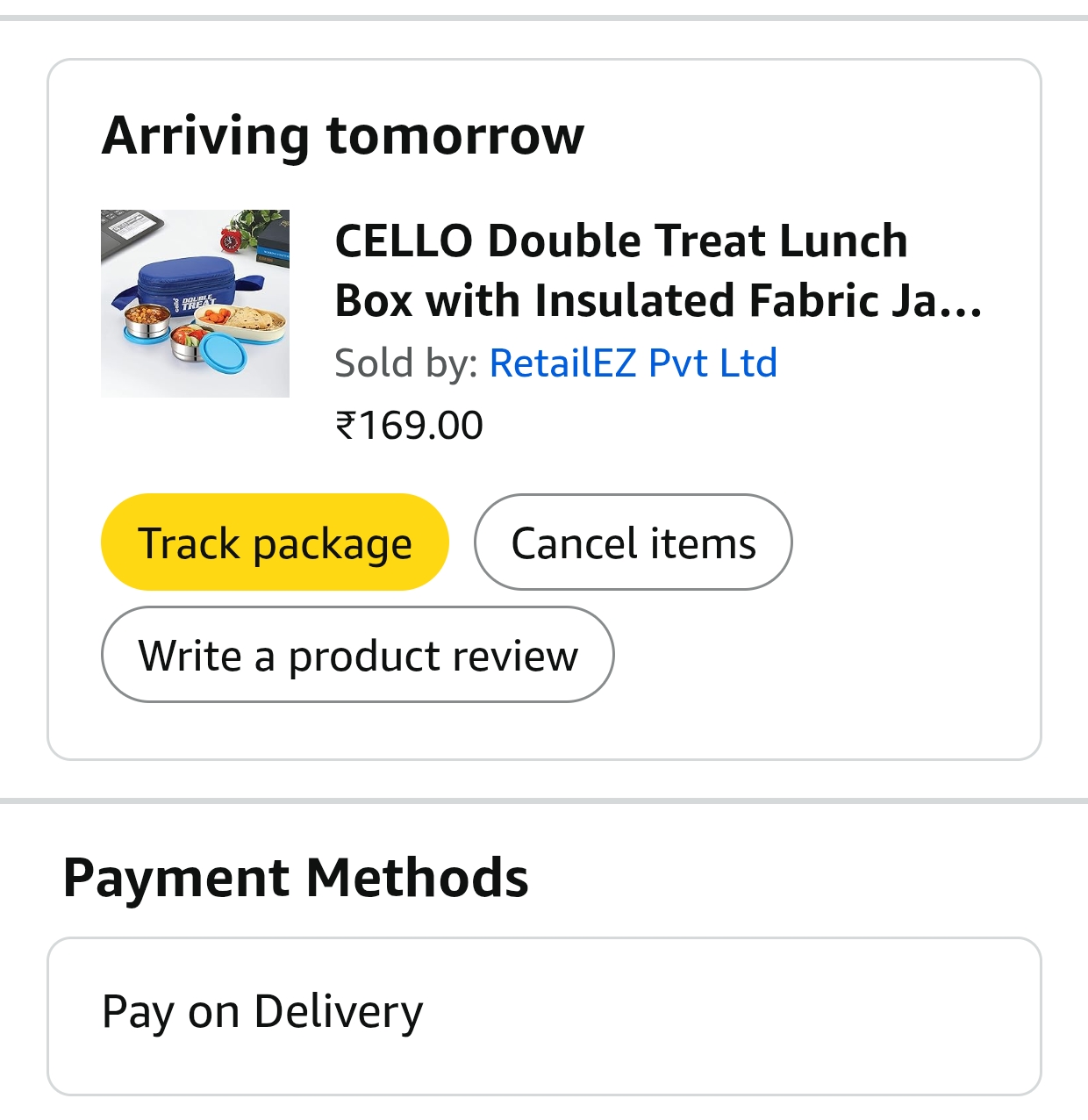Open the CELLO lunch box product image
This screenshot has width=1088, height=1120.
195,304
